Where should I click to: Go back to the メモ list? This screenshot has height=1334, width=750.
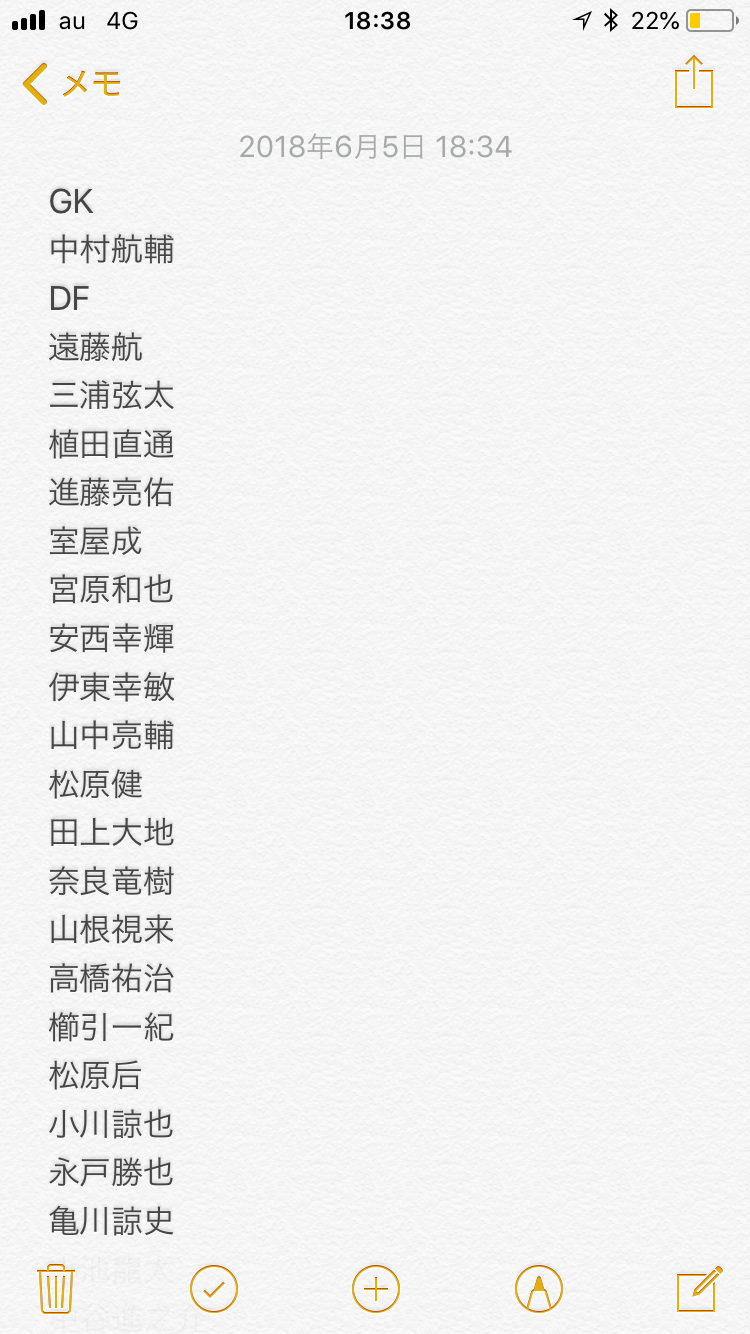[71, 83]
